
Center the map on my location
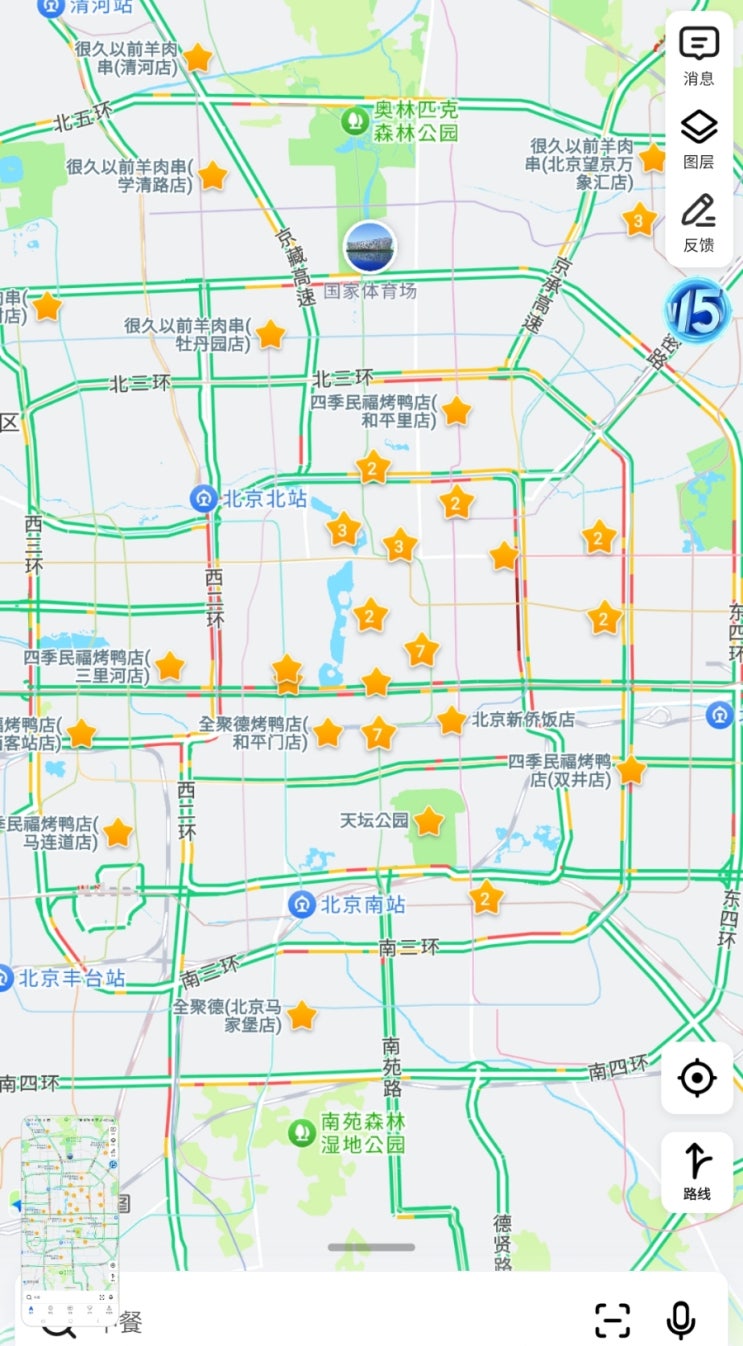[x=697, y=1078]
